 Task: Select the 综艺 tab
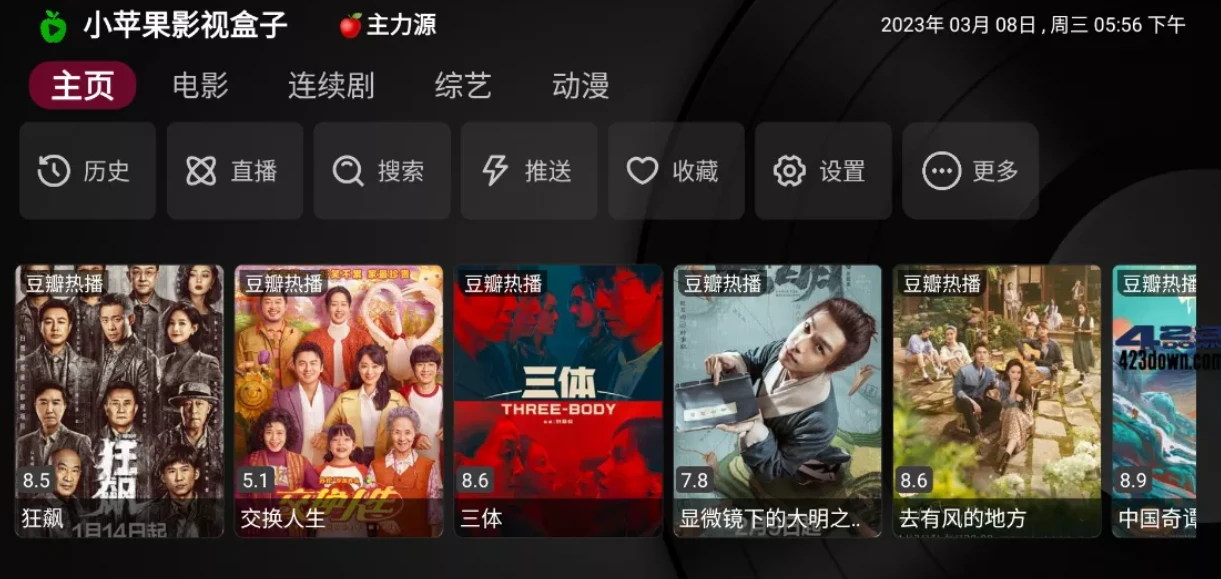463,86
